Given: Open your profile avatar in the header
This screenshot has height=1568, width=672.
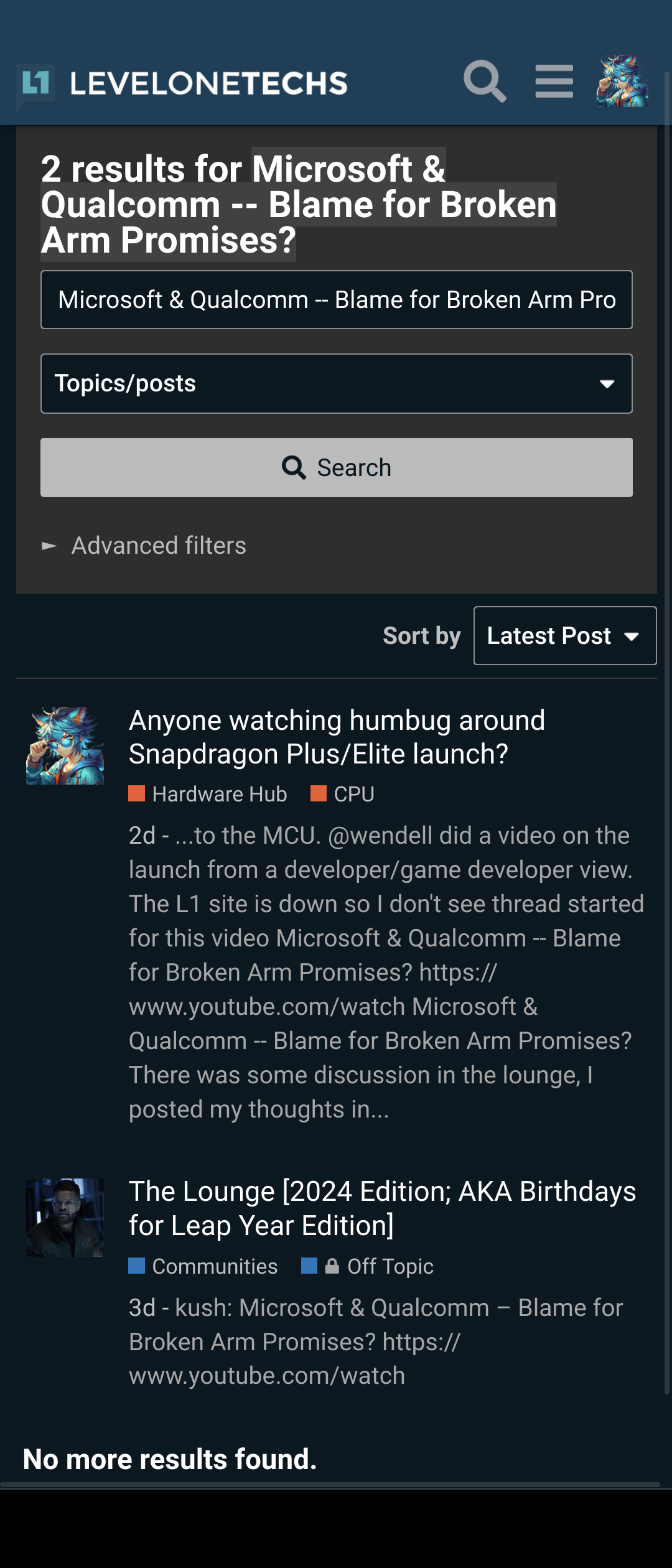Looking at the screenshot, I should [x=622, y=81].
